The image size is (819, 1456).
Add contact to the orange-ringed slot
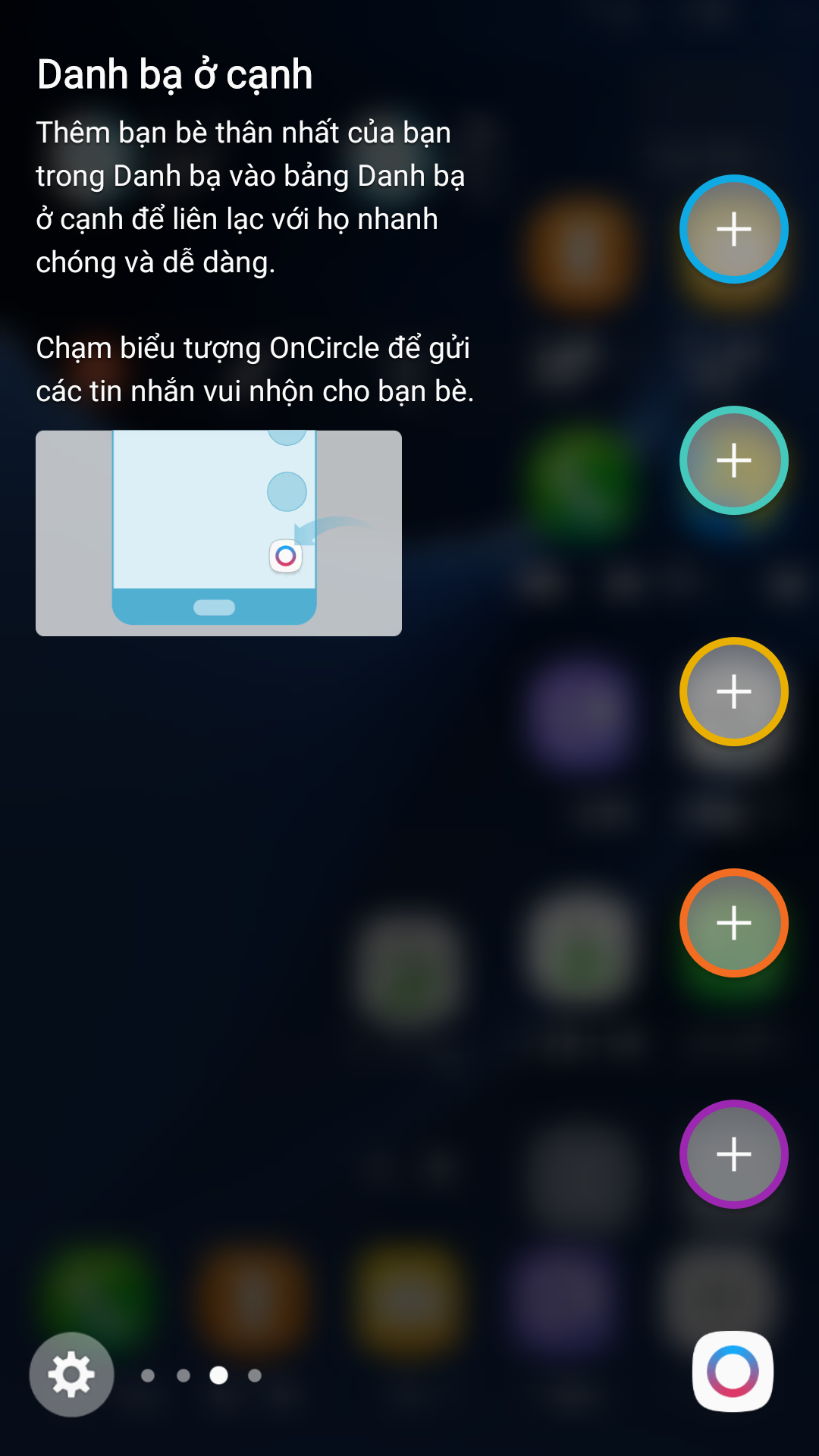click(x=734, y=923)
